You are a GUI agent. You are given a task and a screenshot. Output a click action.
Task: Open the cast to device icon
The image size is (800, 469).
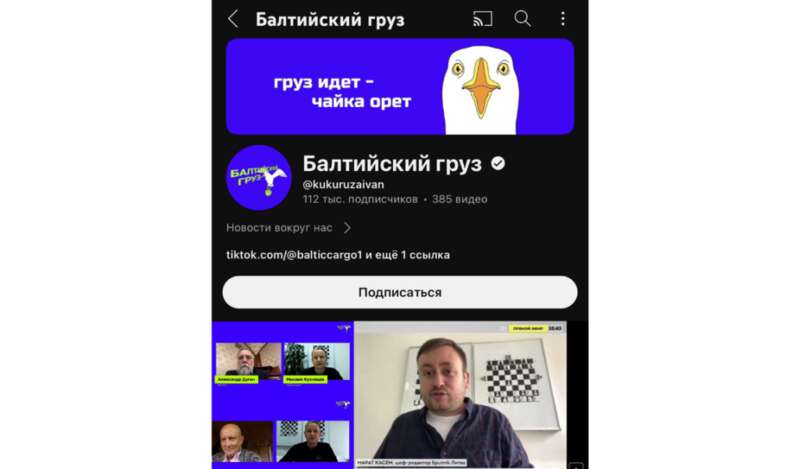click(483, 19)
